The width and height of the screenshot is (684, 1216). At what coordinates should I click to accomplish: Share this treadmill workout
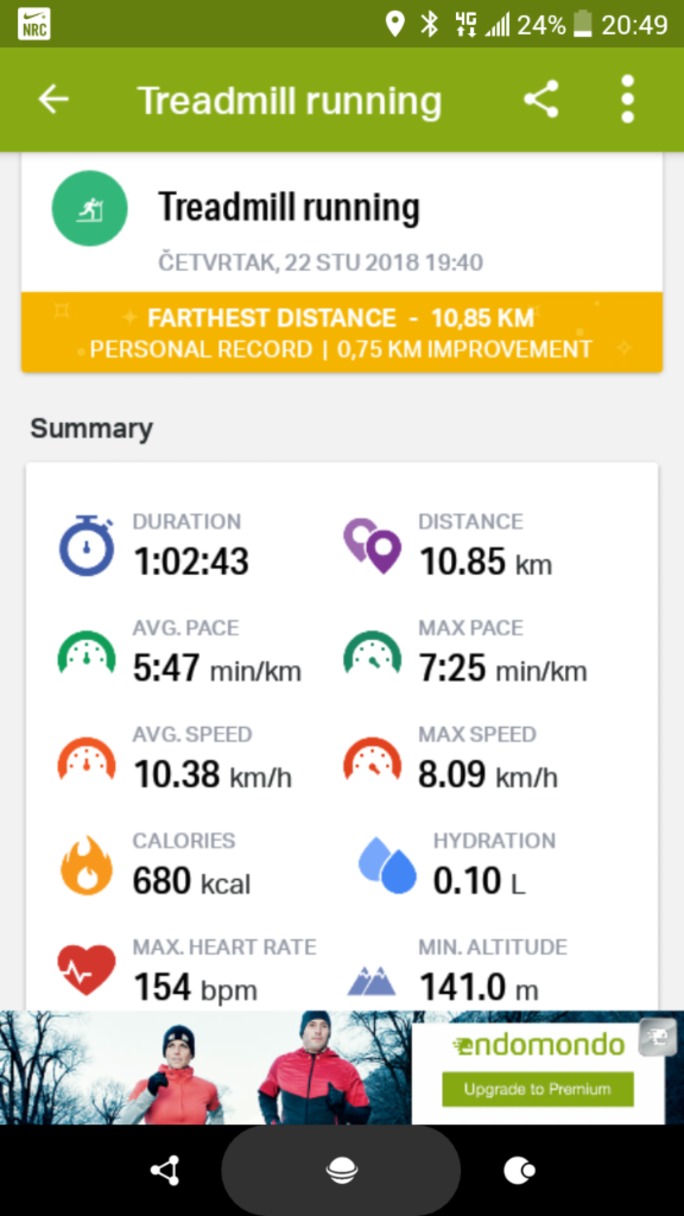[x=541, y=99]
